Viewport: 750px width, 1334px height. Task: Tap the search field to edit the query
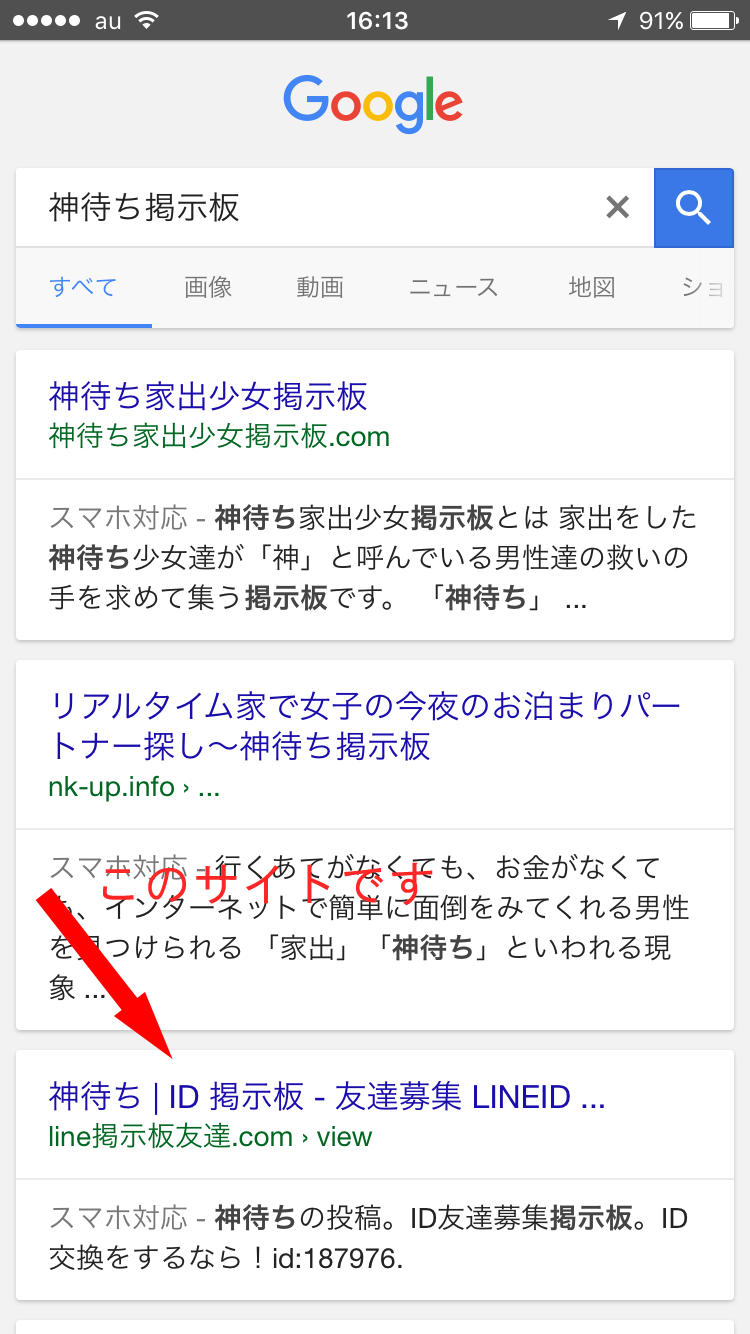point(305,208)
